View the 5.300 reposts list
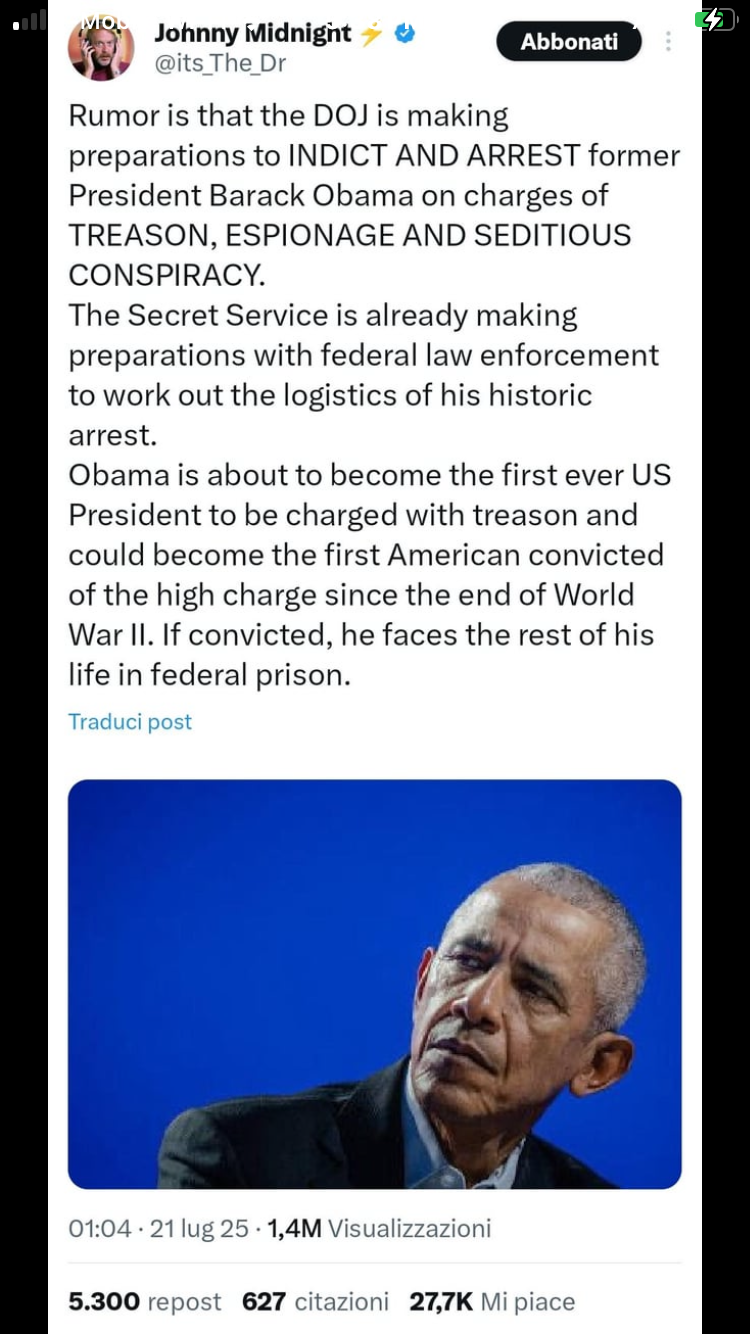The image size is (750, 1334). click(144, 1302)
